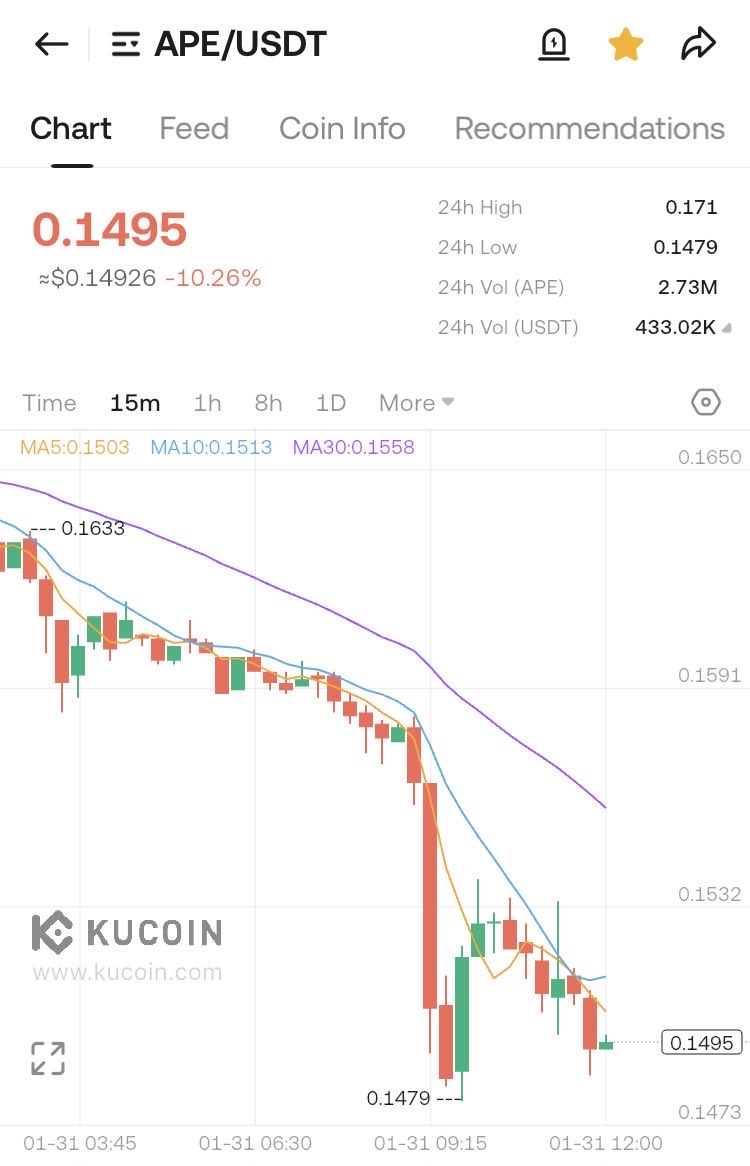Share this APE/USDT chart

[698, 44]
